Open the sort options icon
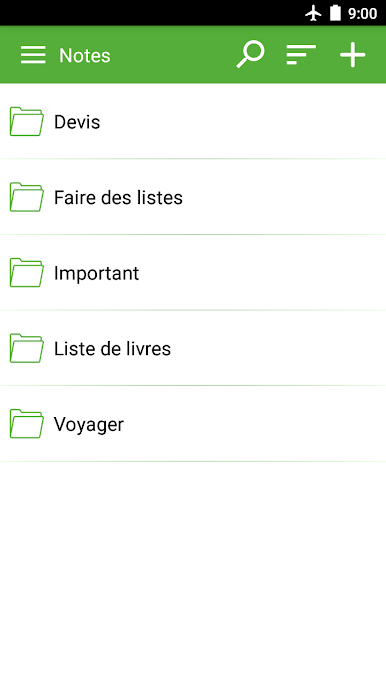Screen dimensions: 386x686 [301, 55]
